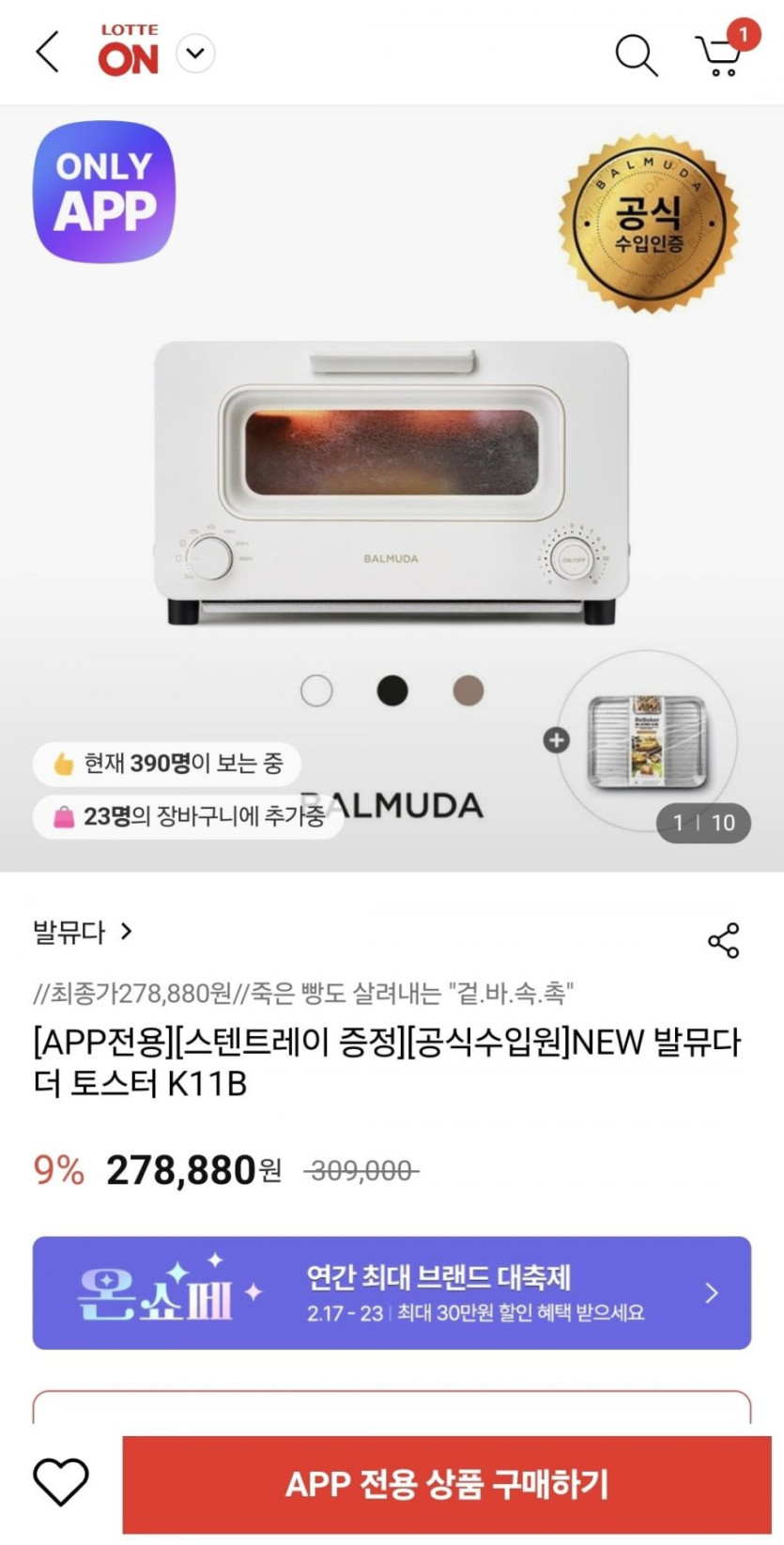Open the 온쇼페 brand festival banner
The height and width of the screenshot is (1545, 784).
[392, 1292]
